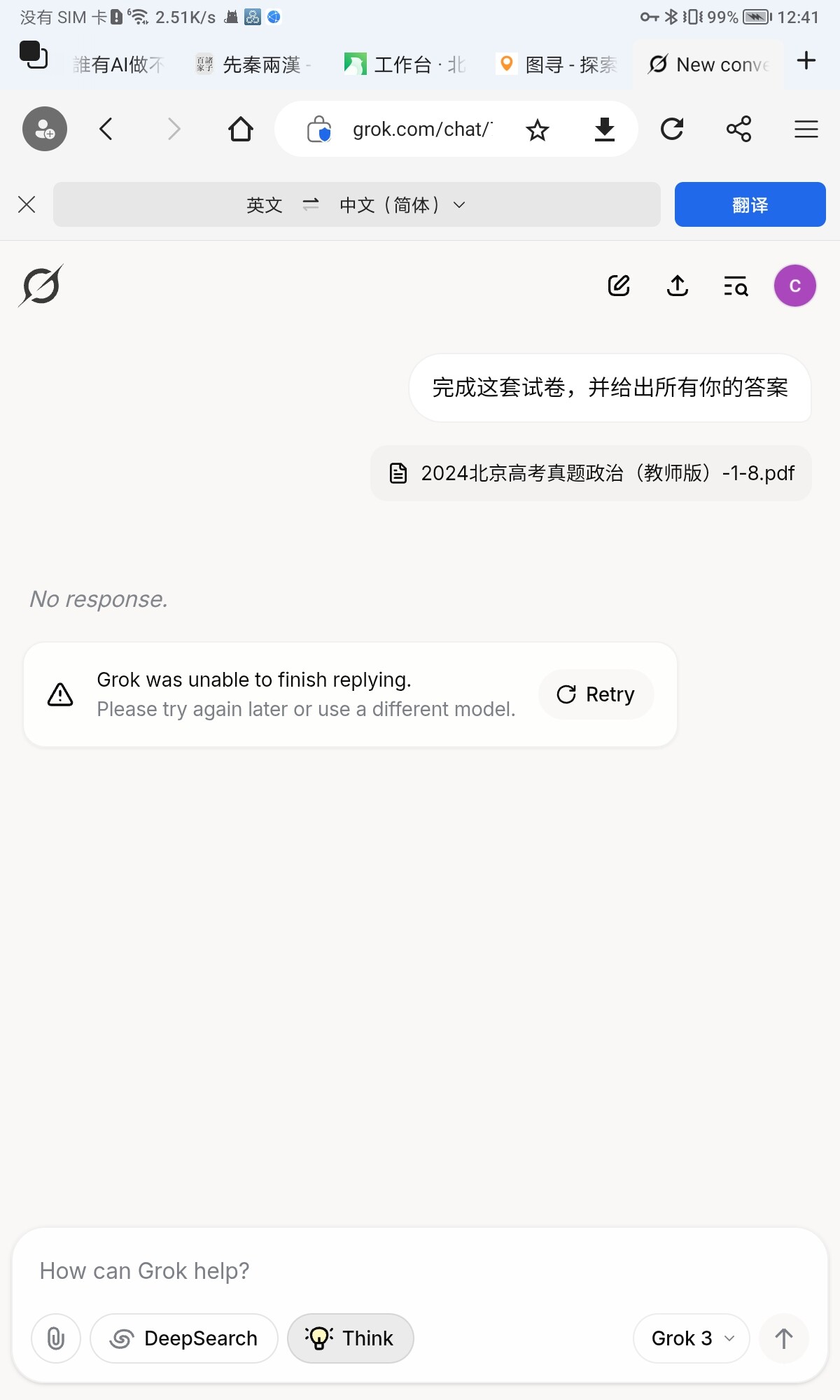
Task: Enable DeepSearch mode
Action: tap(184, 1338)
